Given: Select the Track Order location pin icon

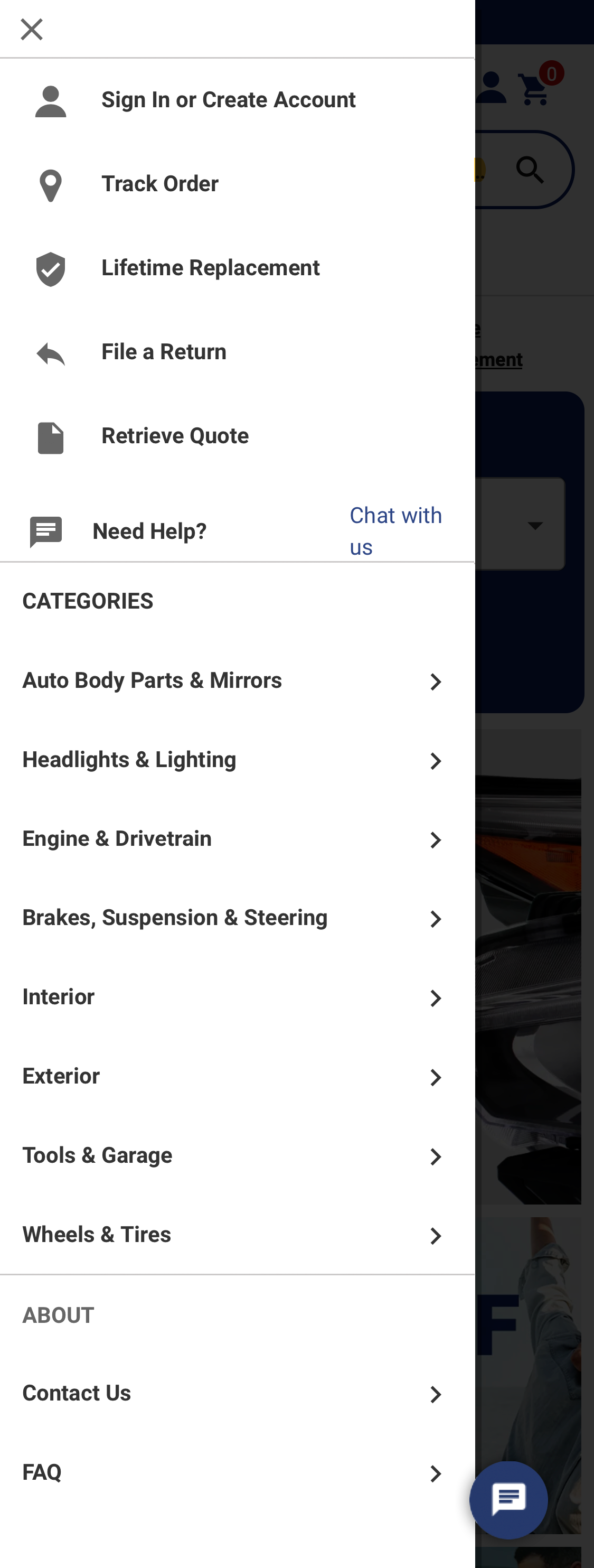Looking at the screenshot, I should point(50,185).
